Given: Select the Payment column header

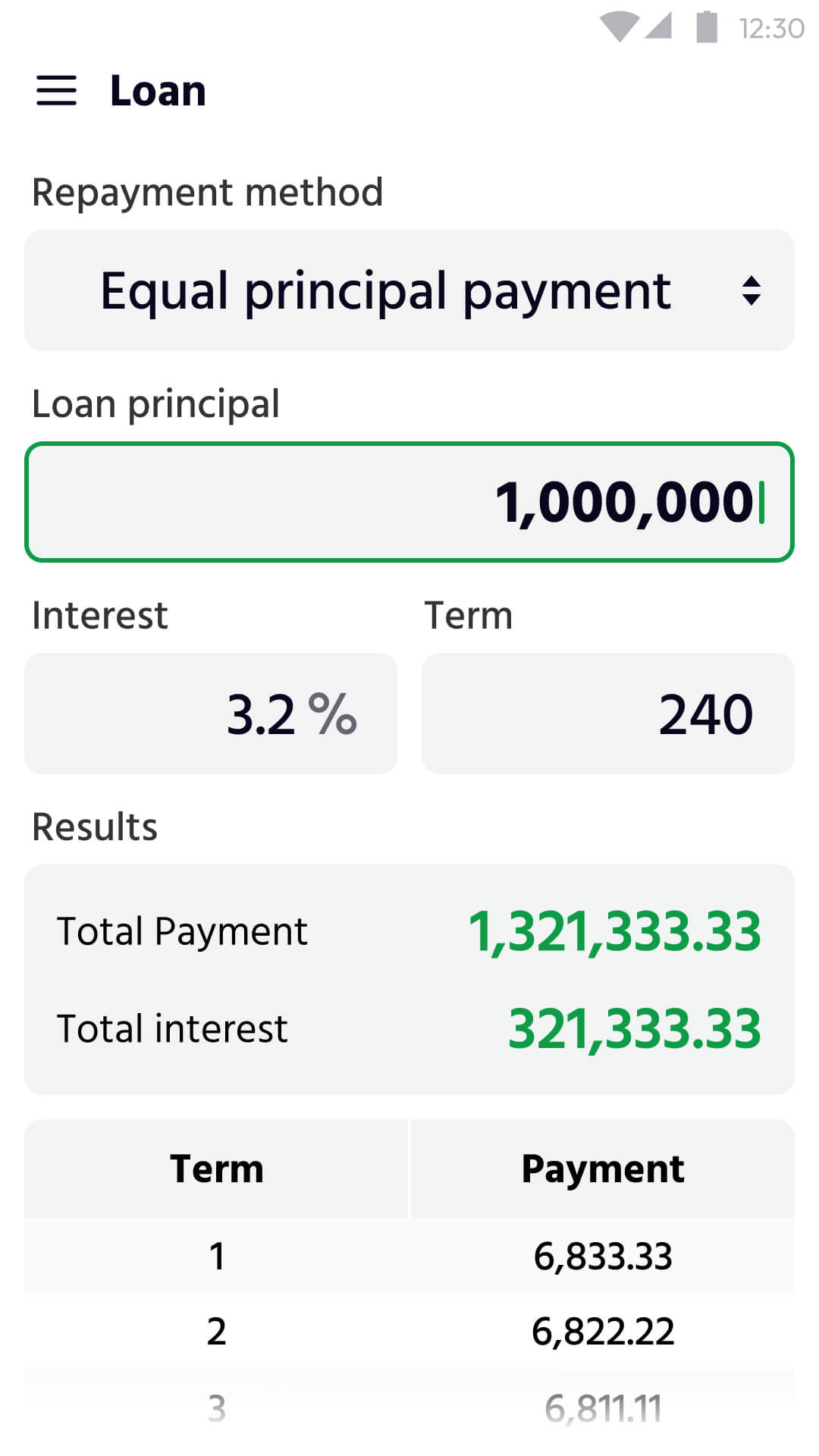Looking at the screenshot, I should click(603, 1168).
